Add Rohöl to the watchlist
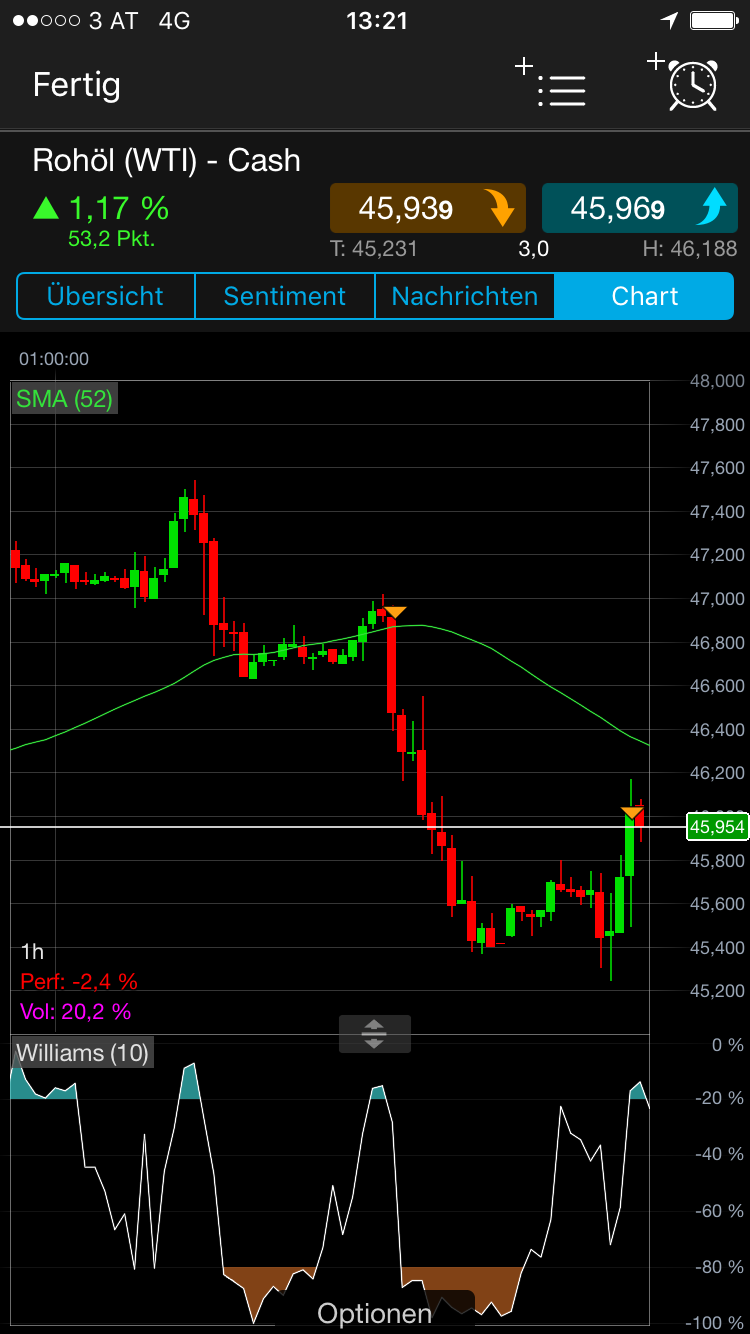This screenshot has width=750, height=1334. [x=552, y=85]
